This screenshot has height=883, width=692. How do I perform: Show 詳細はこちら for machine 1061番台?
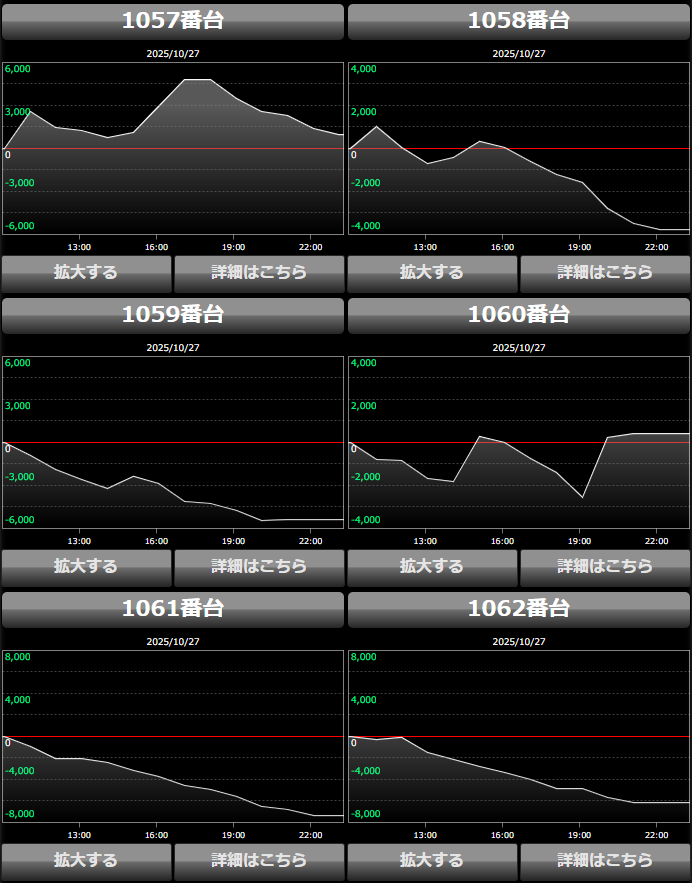click(259, 860)
